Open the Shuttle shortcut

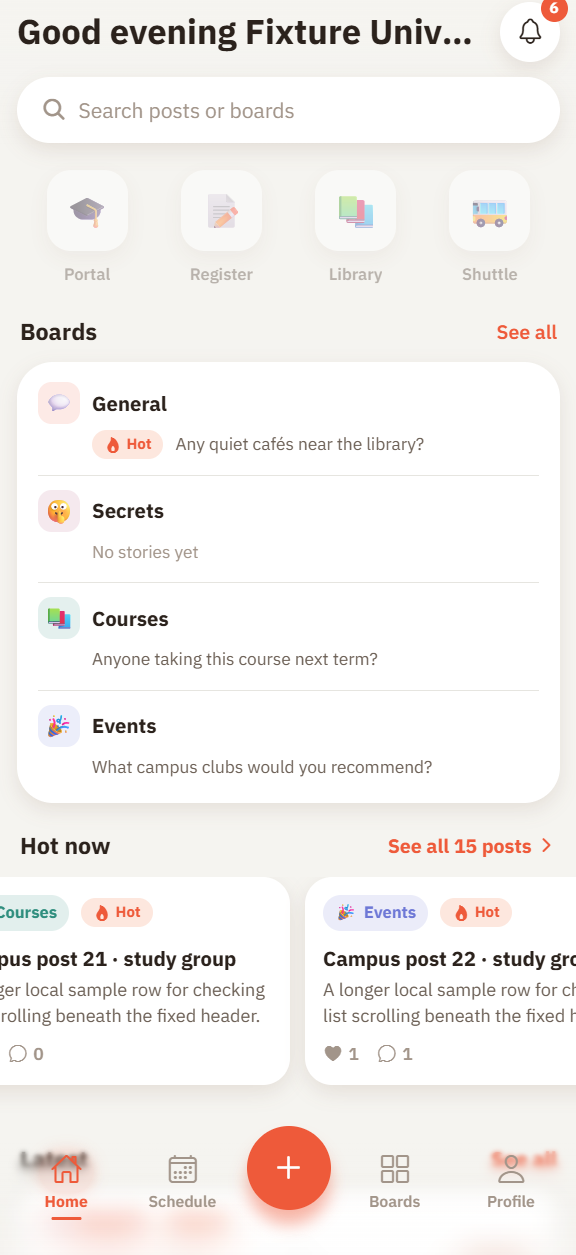[489, 227]
